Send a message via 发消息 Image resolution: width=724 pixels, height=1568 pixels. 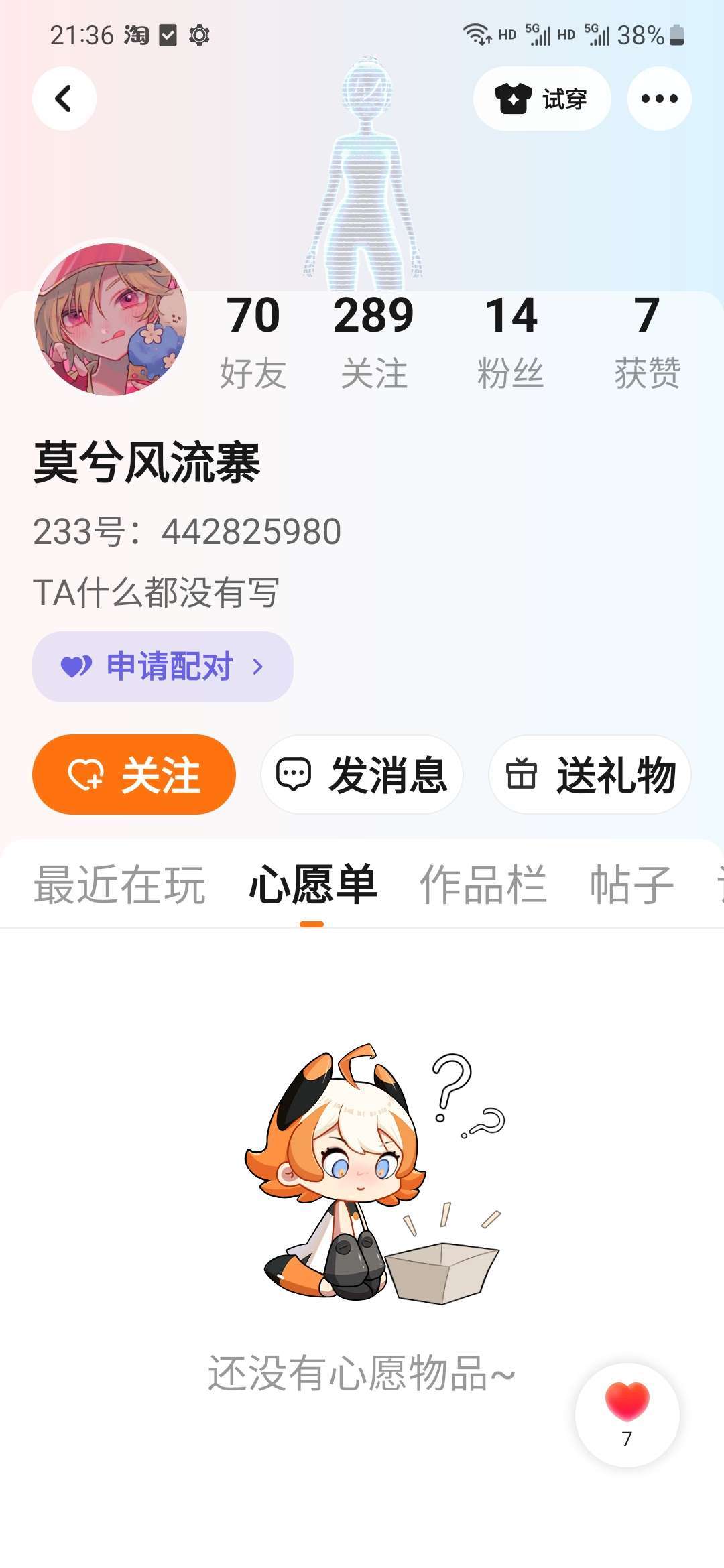pyautogui.click(x=362, y=775)
